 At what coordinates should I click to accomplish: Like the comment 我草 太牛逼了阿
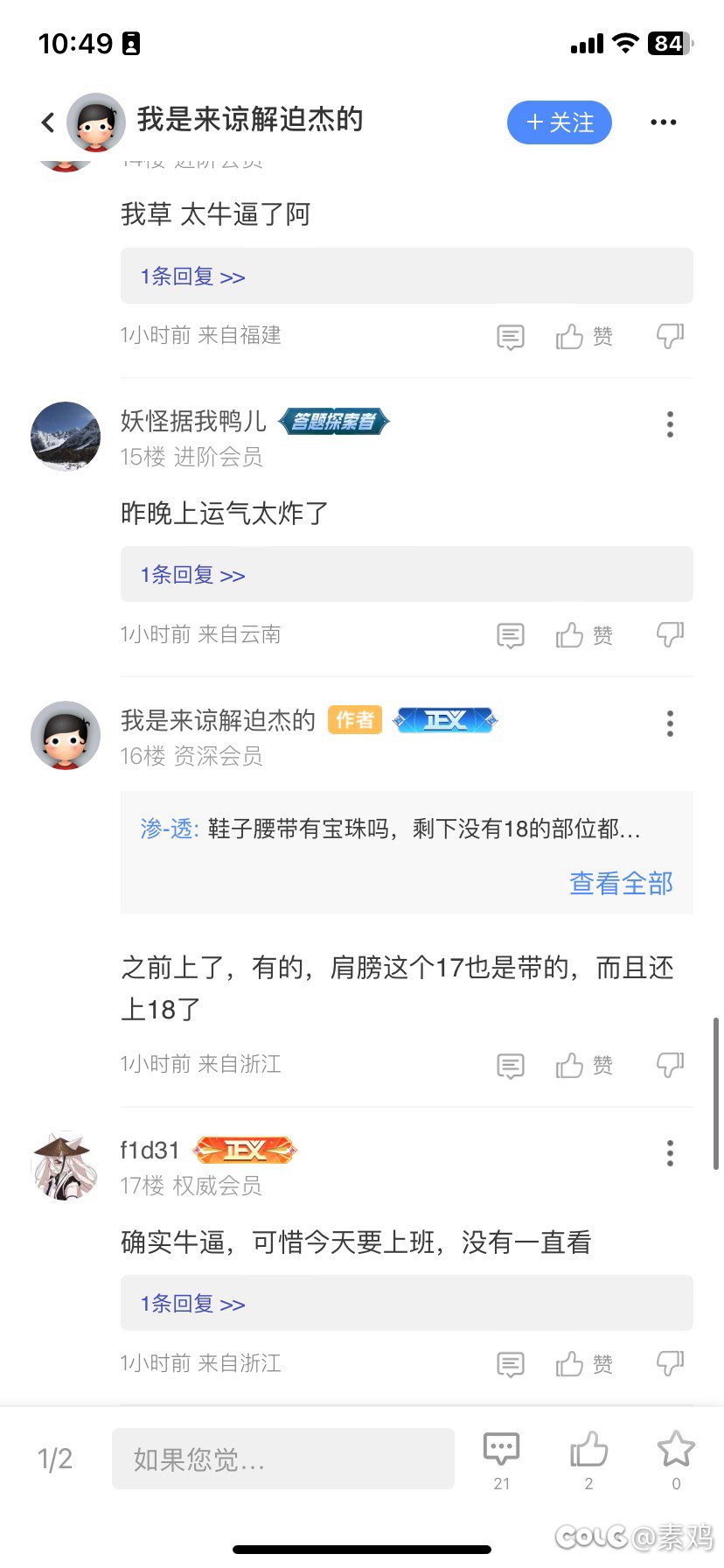point(584,336)
